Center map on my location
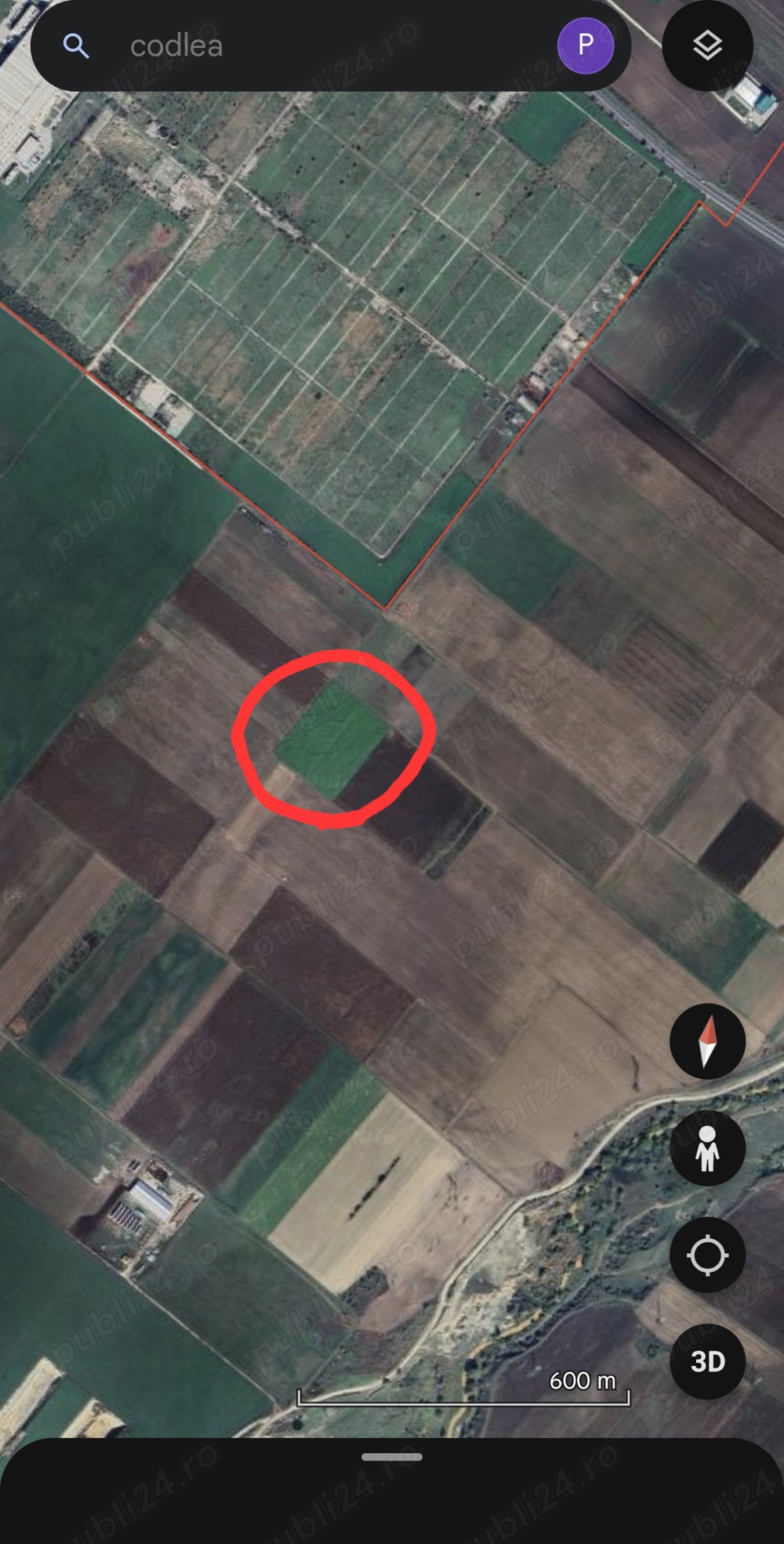Image resolution: width=784 pixels, height=1544 pixels. 707,1255
